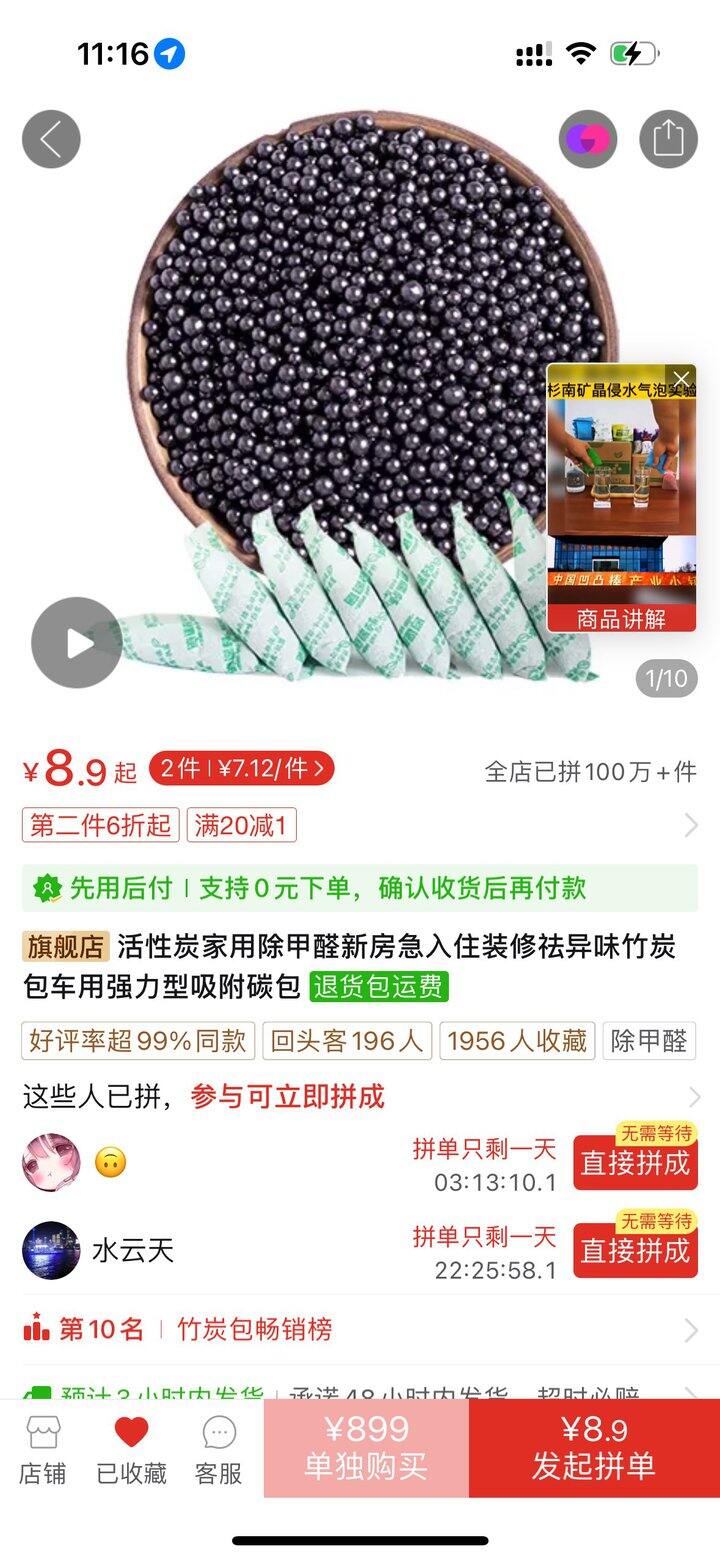
Task: Visit the 店铺 store page
Action: 42,1448
